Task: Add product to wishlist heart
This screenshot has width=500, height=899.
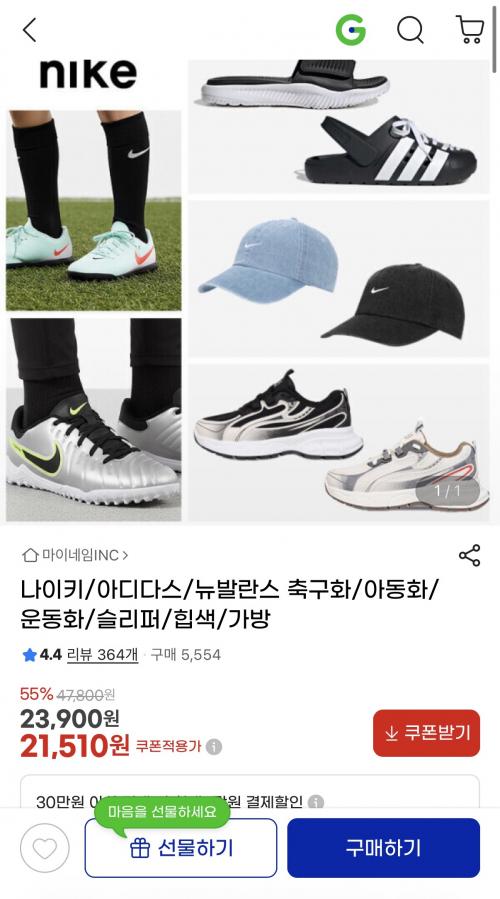Action: coord(45,848)
